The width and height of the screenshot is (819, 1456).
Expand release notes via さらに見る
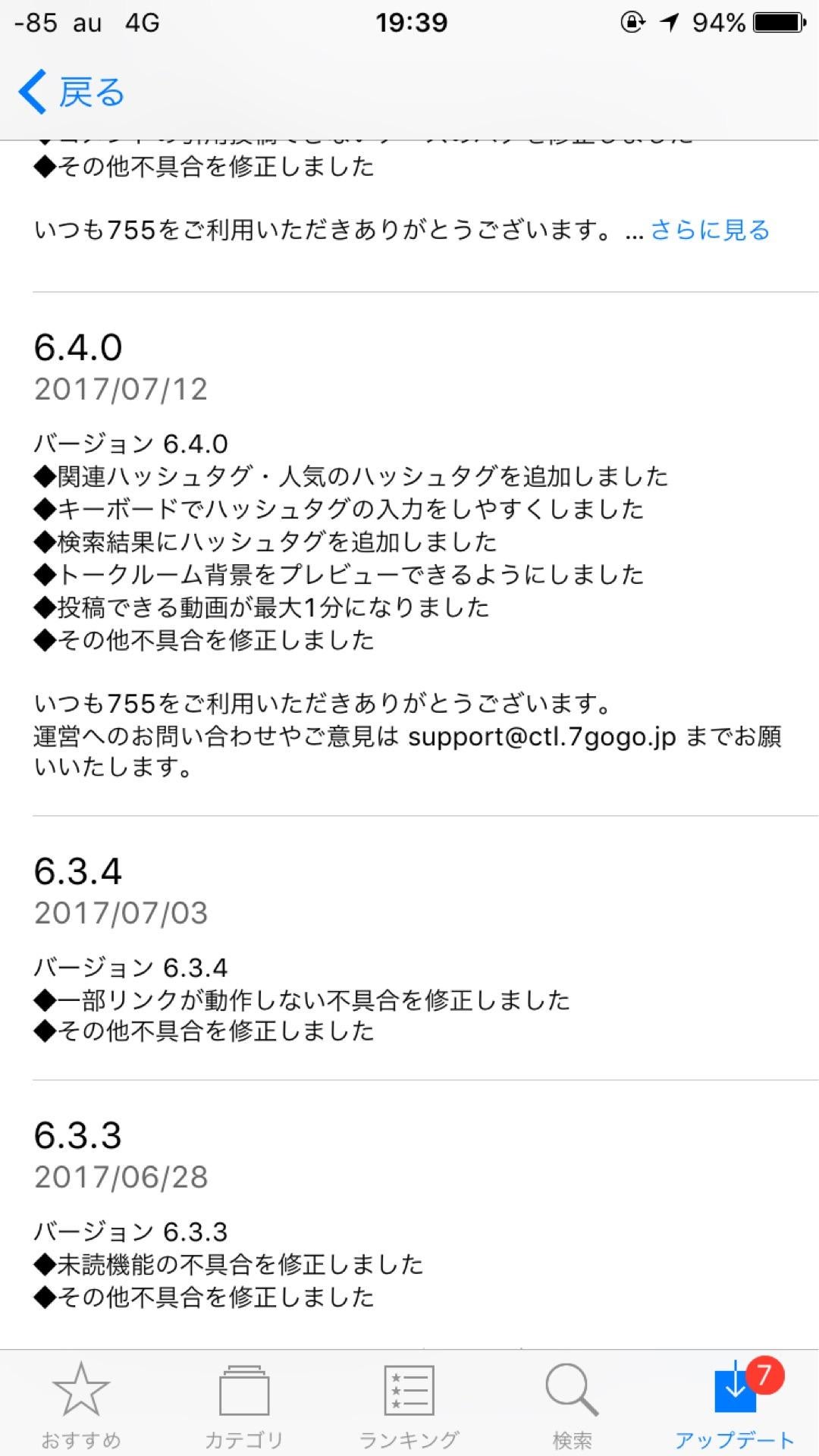tap(710, 230)
